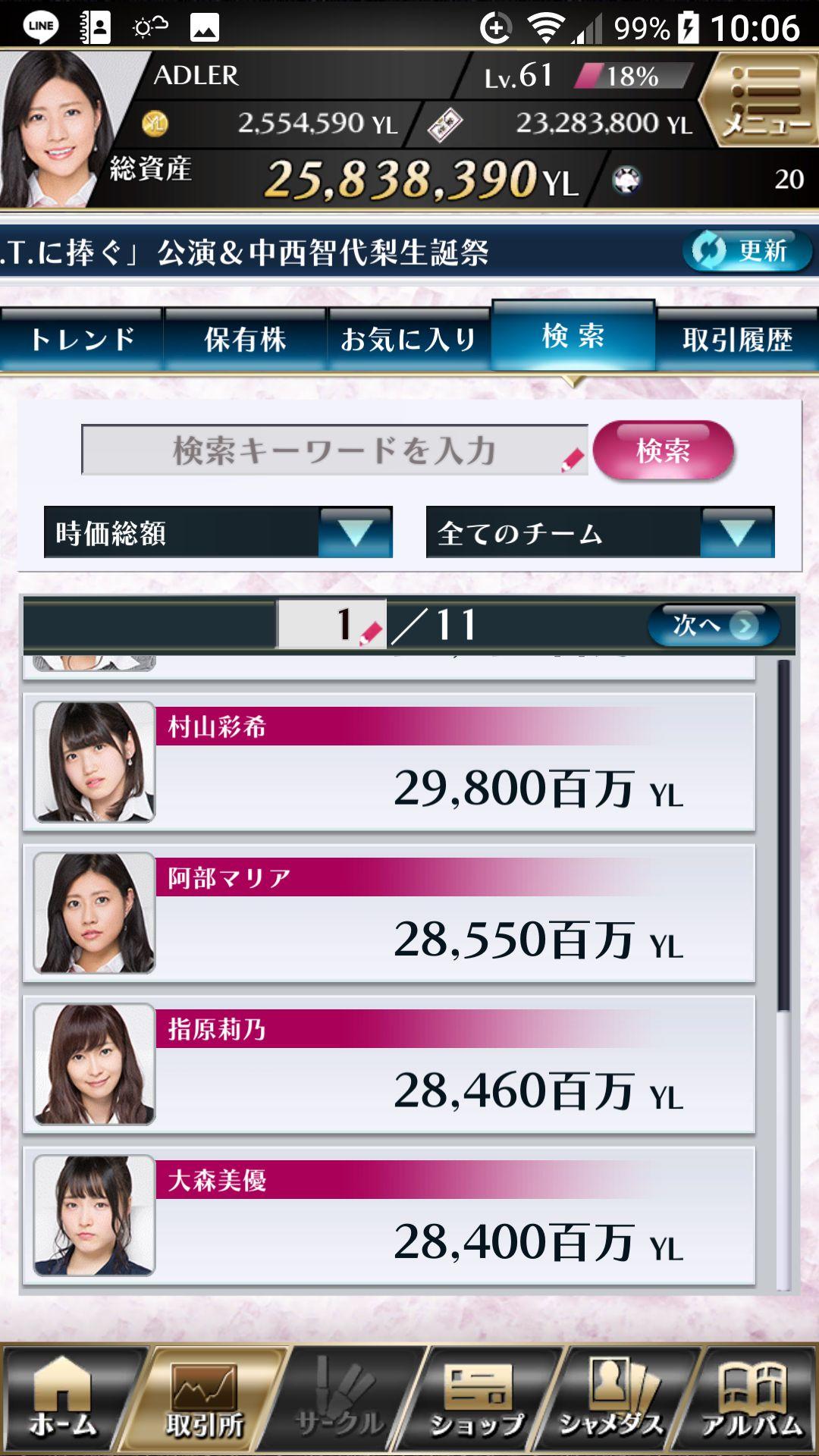The image size is (819, 1456).
Task: Switch to the トレンド tab
Action: (82, 340)
